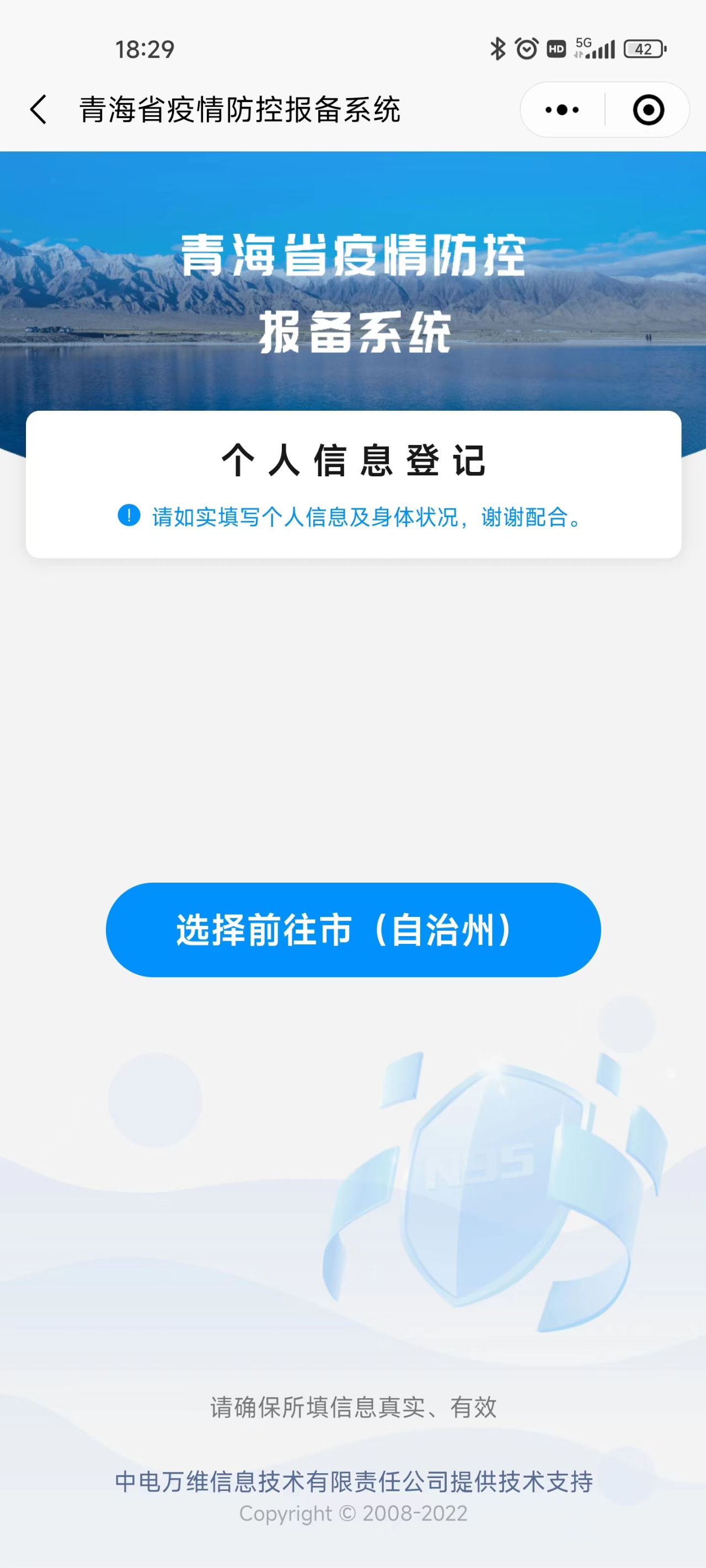The image size is (706, 1568).
Task: Open the mini program more-options menu
Action: point(561,110)
